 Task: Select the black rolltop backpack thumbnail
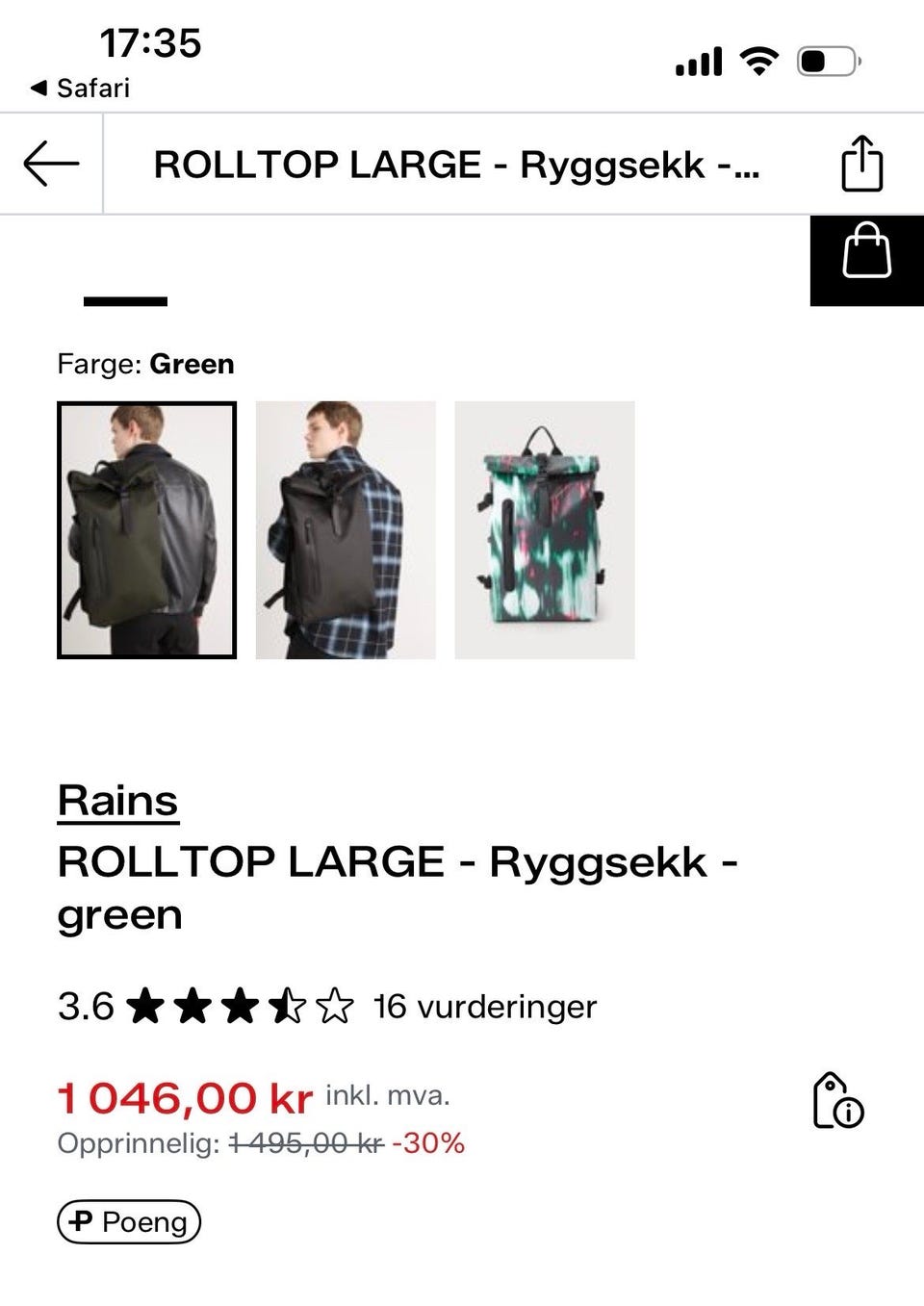tap(345, 531)
